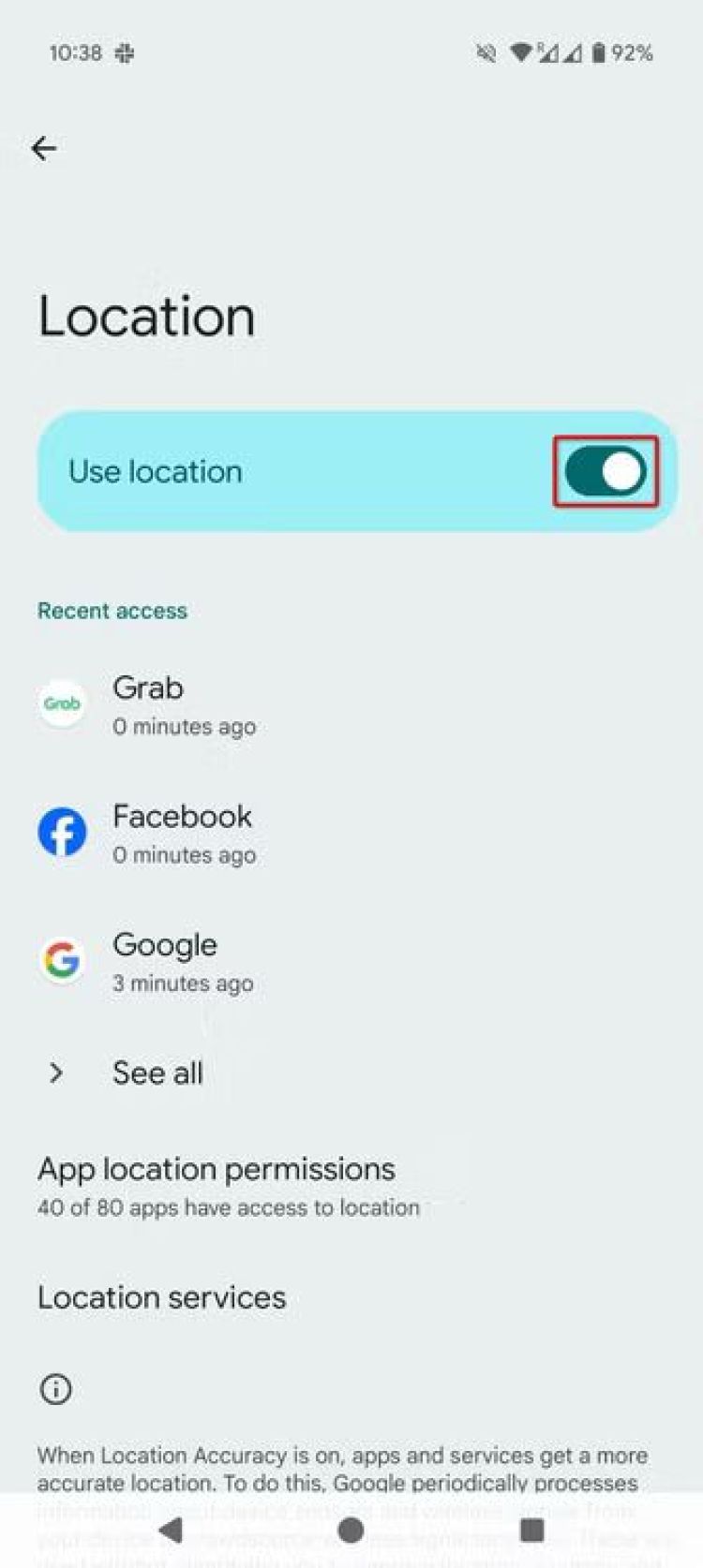703x1568 pixels.
Task: Open Grab's recent location access
Action: [184, 704]
